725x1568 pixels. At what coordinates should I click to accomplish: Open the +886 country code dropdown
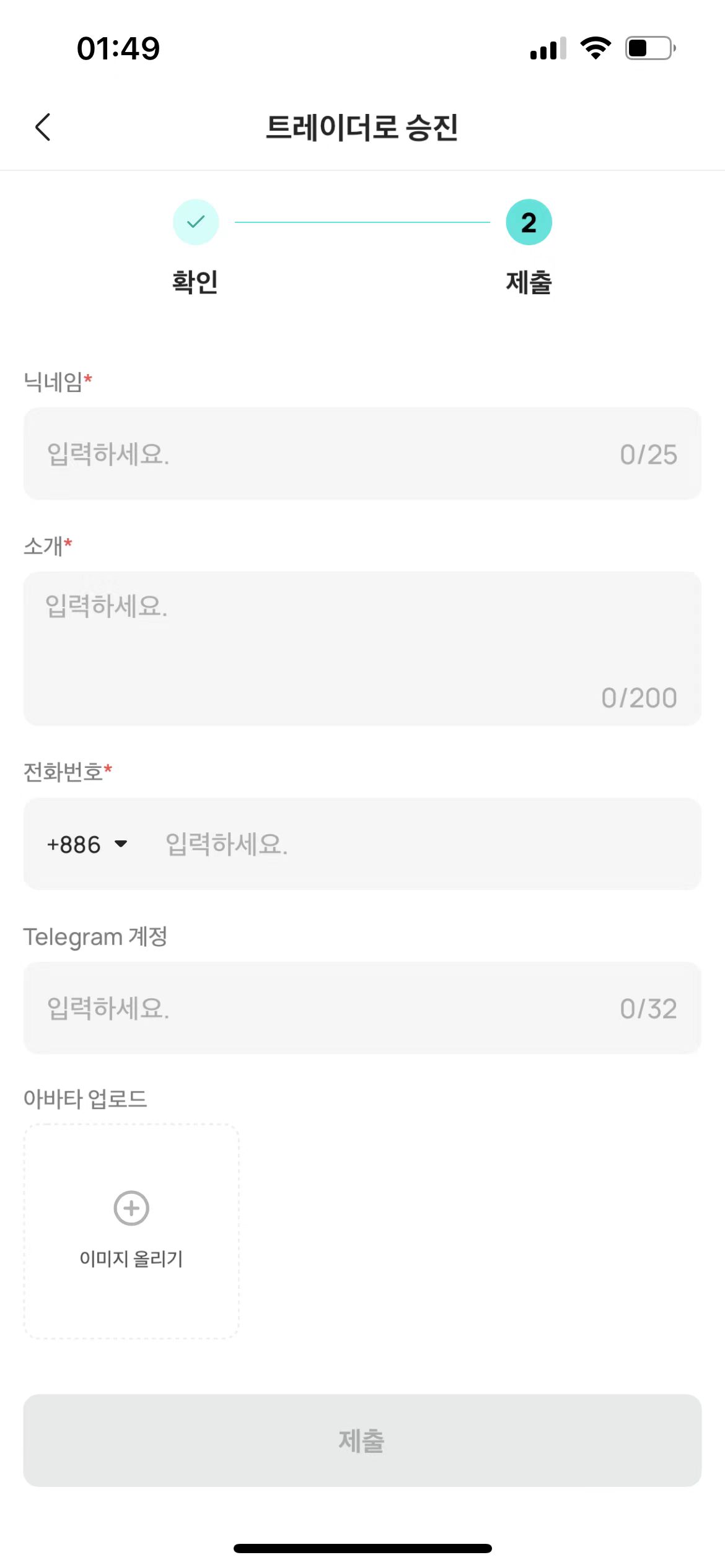87,844
